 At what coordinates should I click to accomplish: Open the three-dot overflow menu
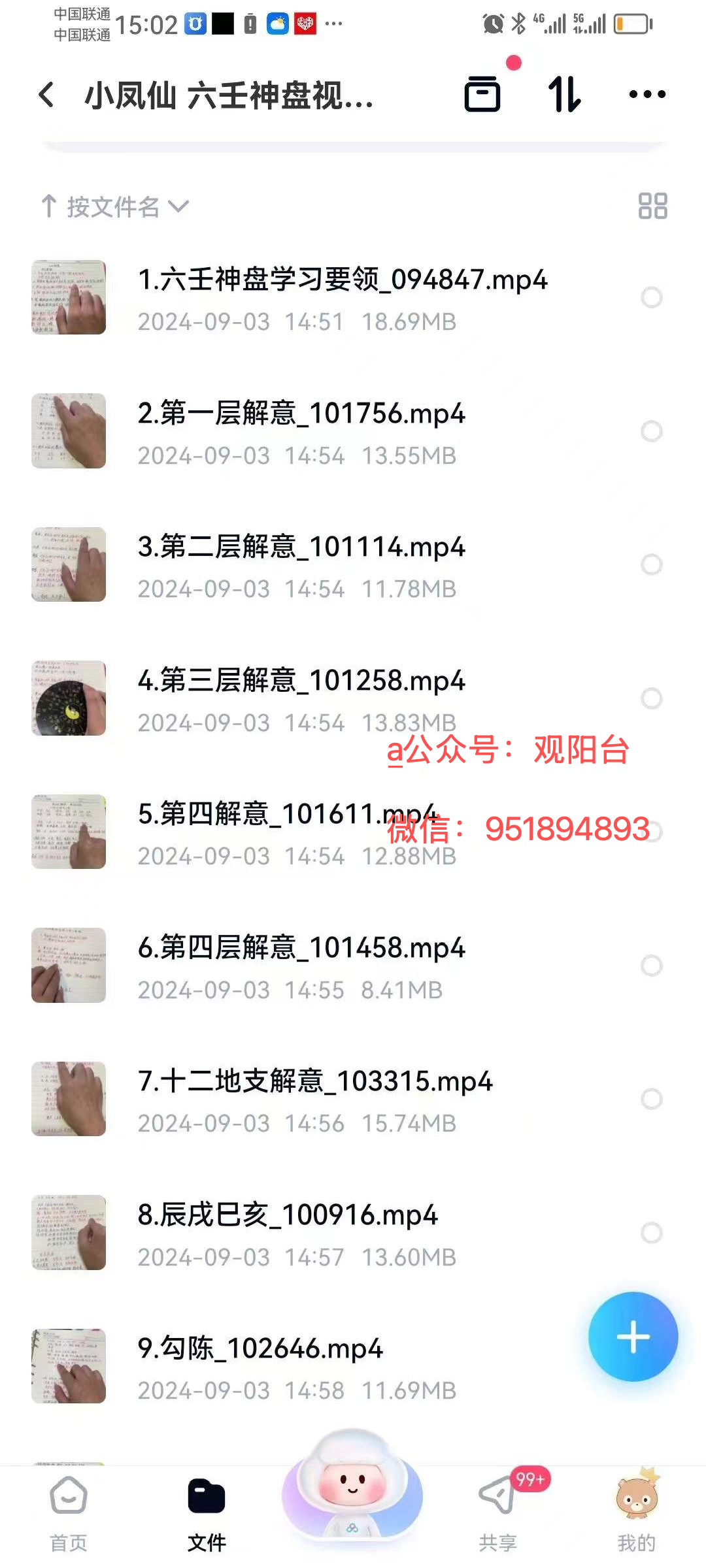click(647, 95)
